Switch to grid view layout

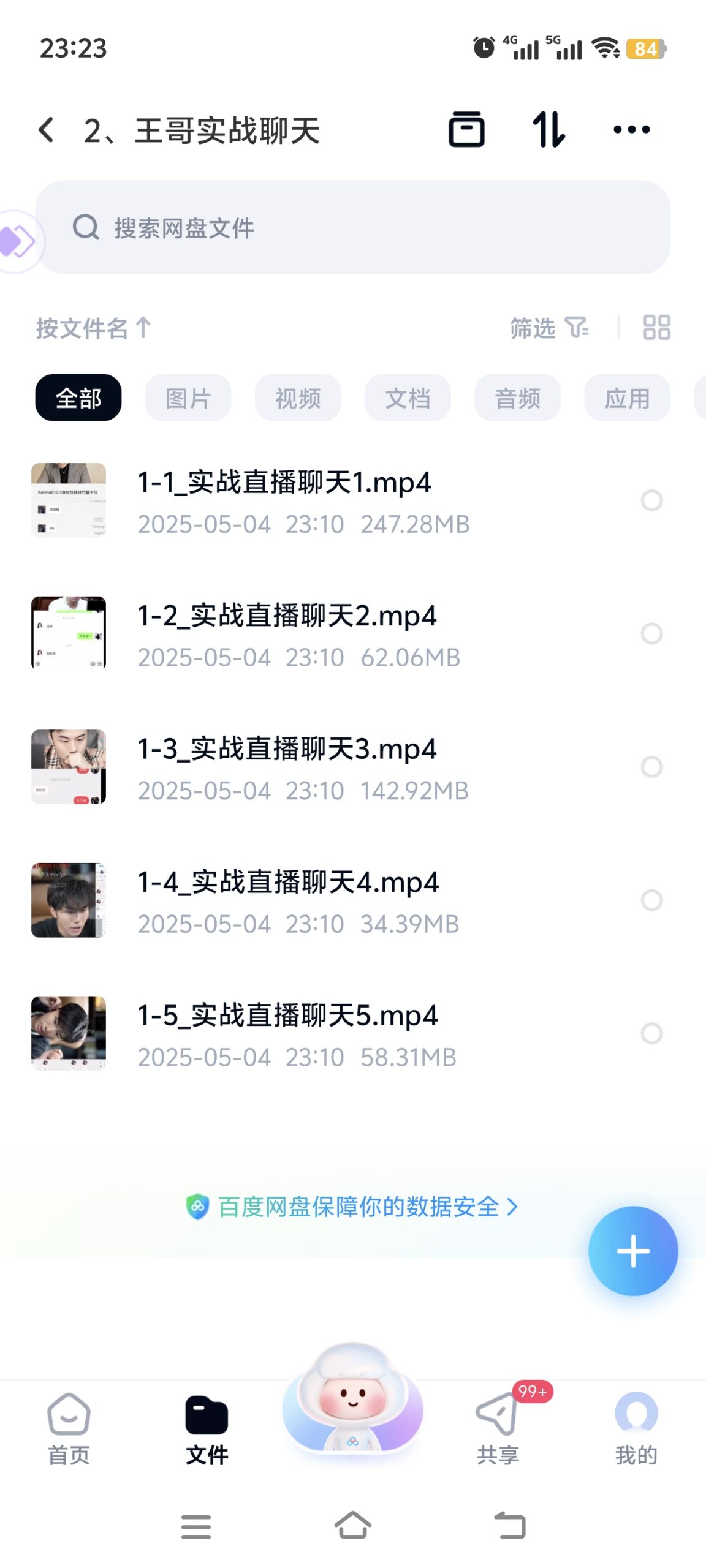click(x=656, y=328)
